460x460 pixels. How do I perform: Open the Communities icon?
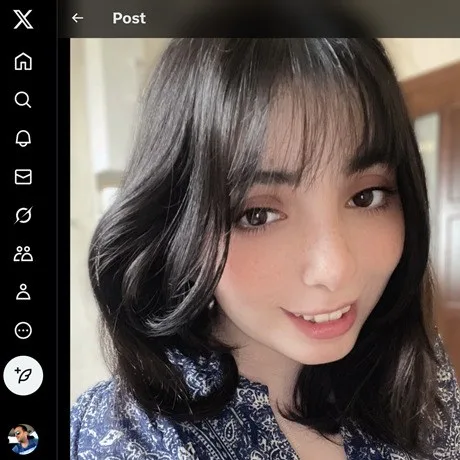(23, 254)
